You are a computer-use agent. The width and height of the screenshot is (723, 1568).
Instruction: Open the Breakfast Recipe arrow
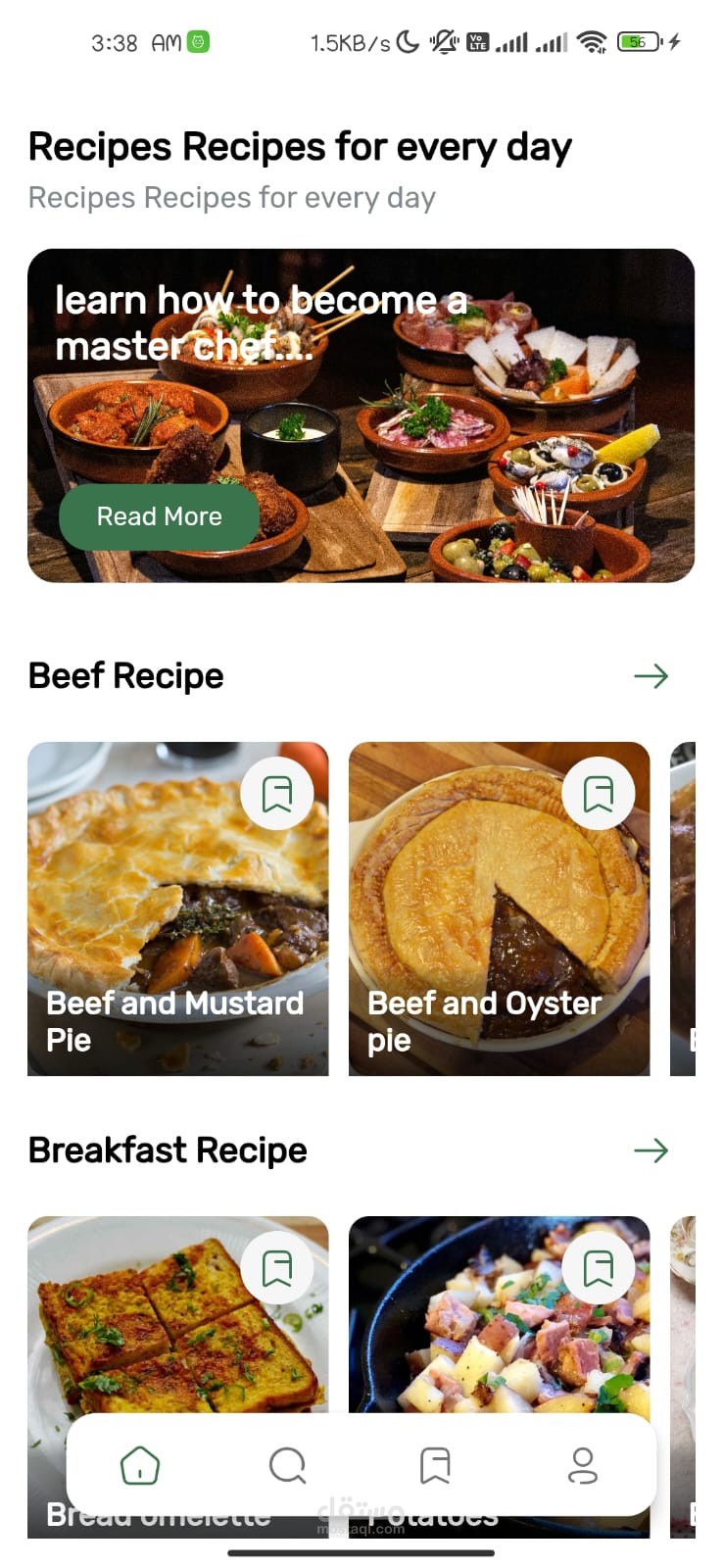pyautogui.click(x=651, y=1151)
